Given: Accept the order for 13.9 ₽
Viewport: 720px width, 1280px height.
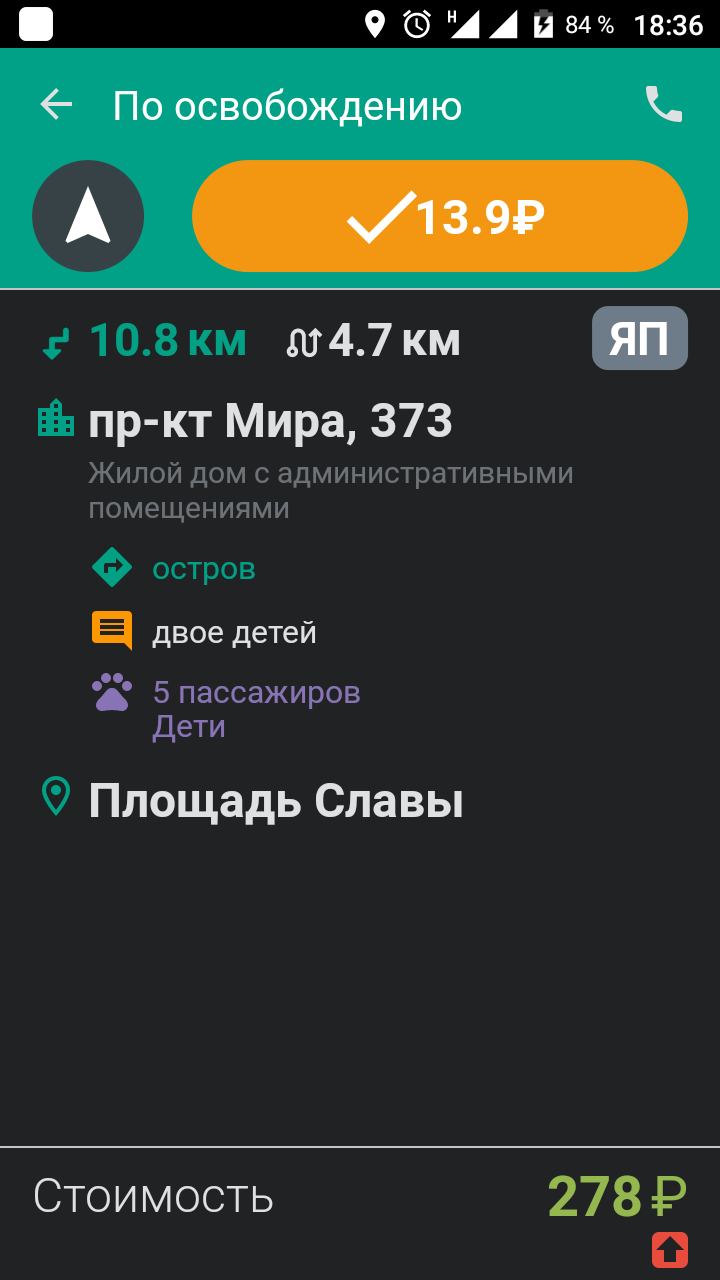Looking at the screenshot, I should coord(439,216).
